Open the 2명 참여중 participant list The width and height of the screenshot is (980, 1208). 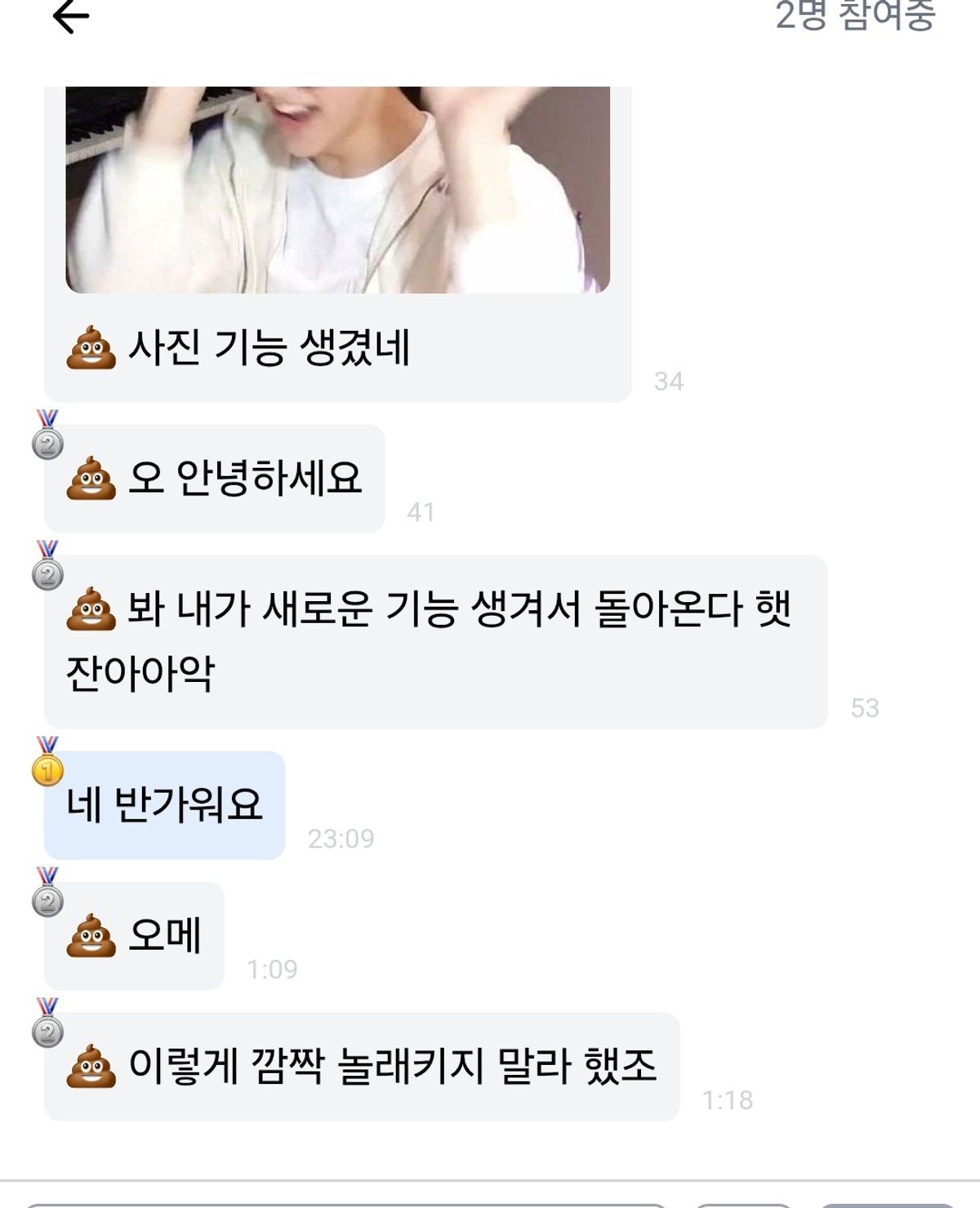click(854, 15)
